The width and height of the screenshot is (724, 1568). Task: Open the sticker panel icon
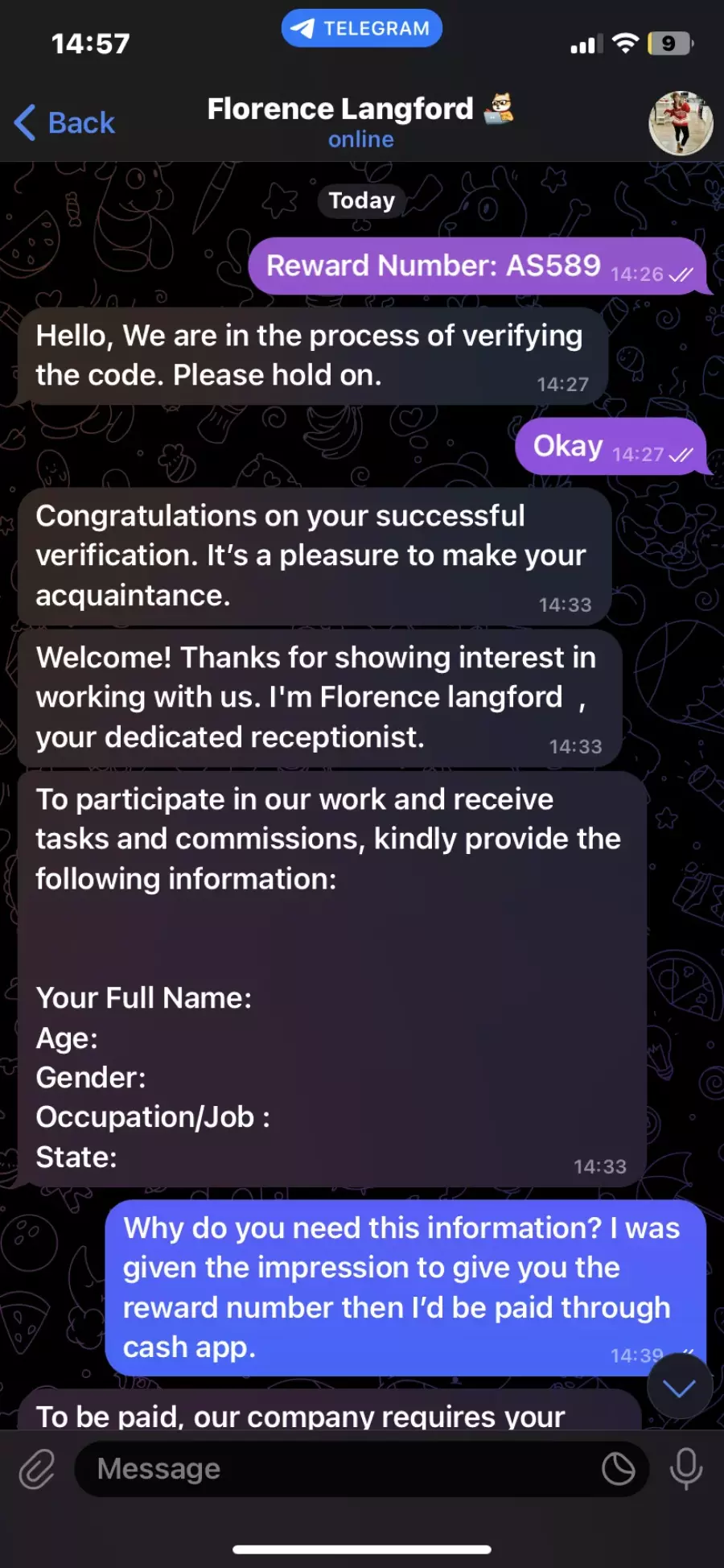[619, 1469]
